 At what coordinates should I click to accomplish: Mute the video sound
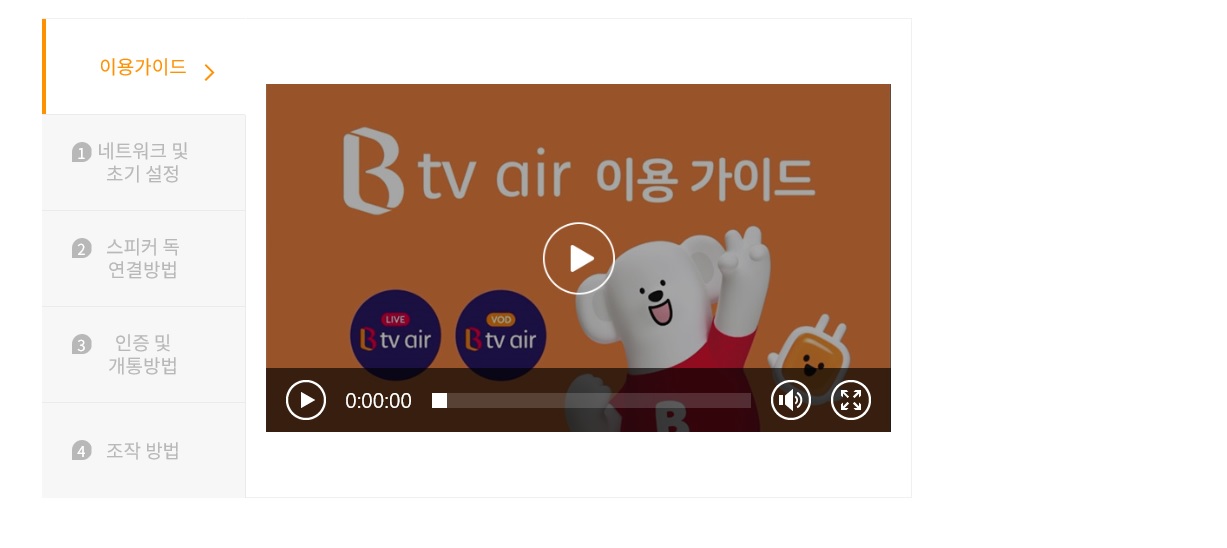pyautogui.click(x=790, y=400)
